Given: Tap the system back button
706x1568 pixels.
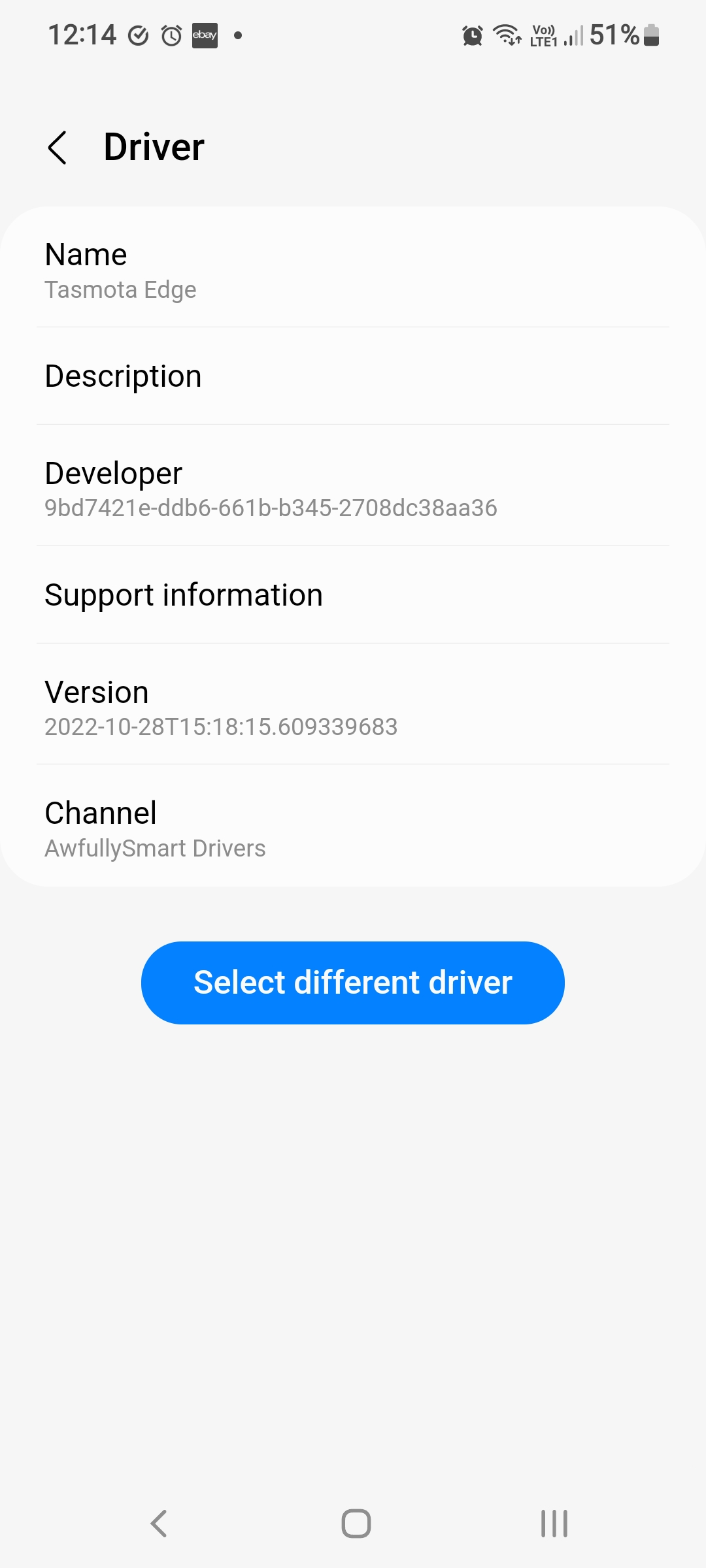Looking at the screenshot, I should (159, 1524).
